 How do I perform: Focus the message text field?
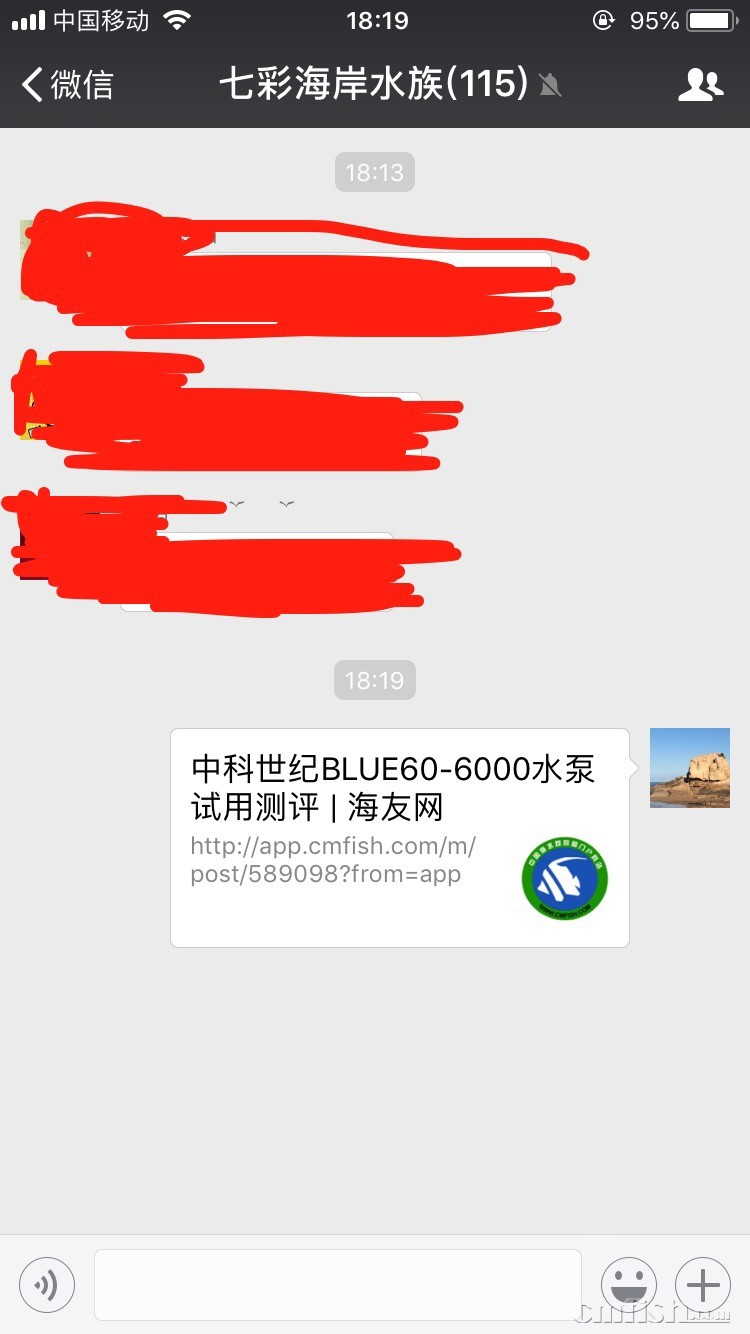coord(338,1284)
